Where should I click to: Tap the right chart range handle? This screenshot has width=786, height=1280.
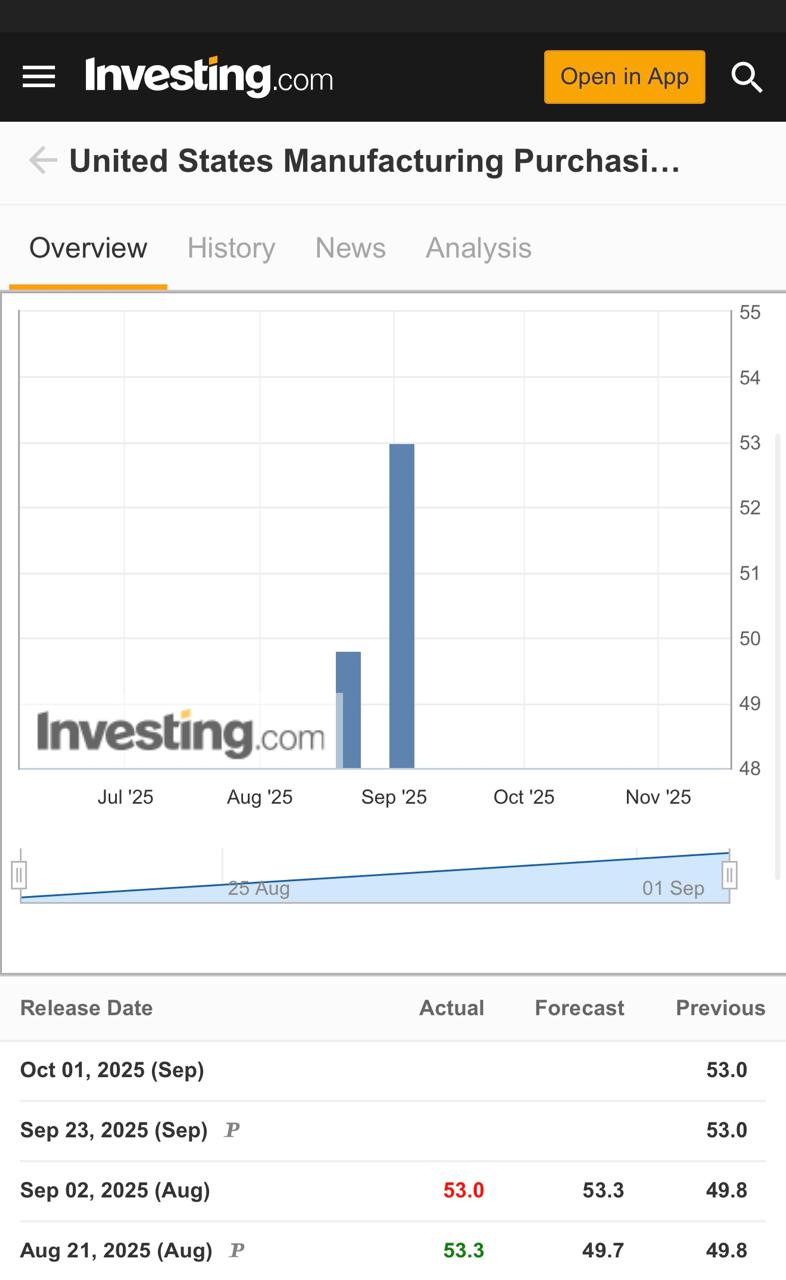coord(730,876)
